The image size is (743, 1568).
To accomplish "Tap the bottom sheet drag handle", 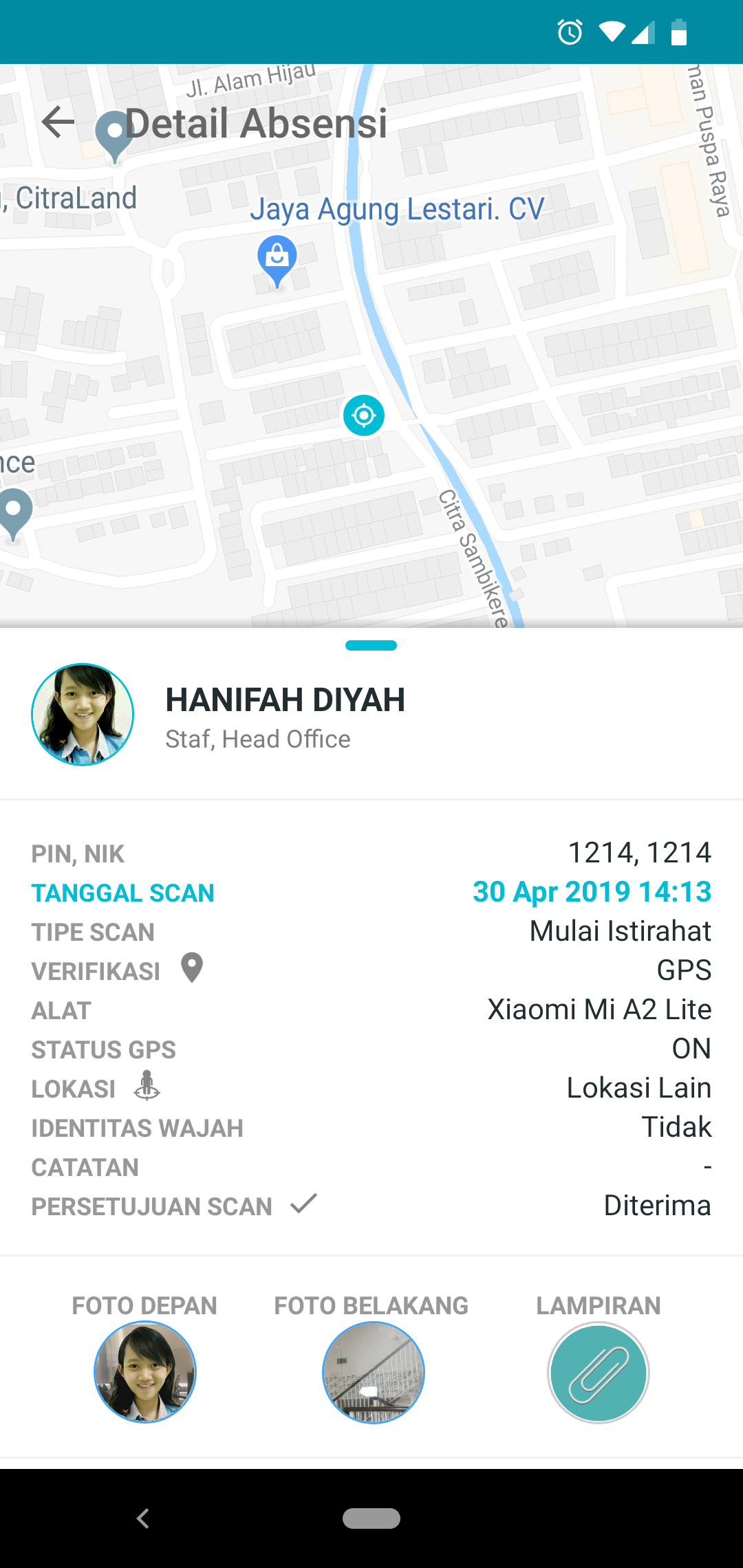I will (x=371, y=645).
